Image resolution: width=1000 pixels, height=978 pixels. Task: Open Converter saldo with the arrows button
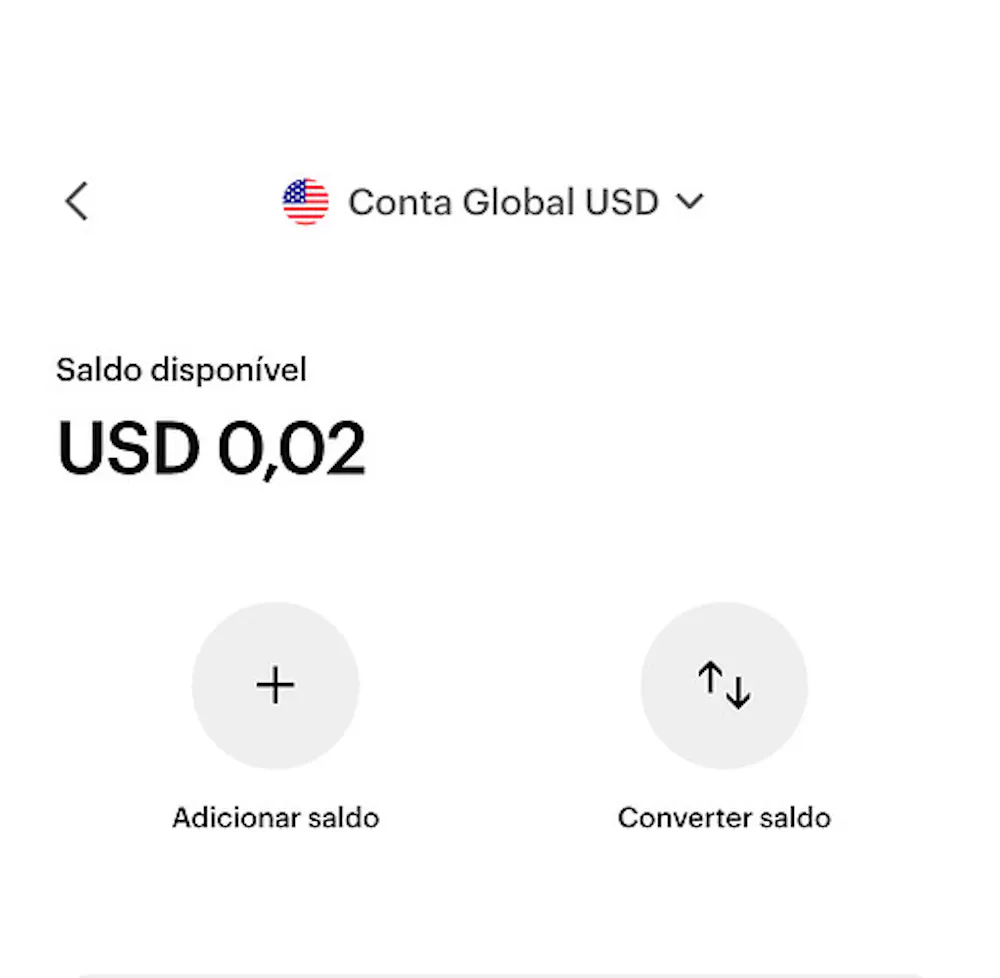click(x=724, y=685)
